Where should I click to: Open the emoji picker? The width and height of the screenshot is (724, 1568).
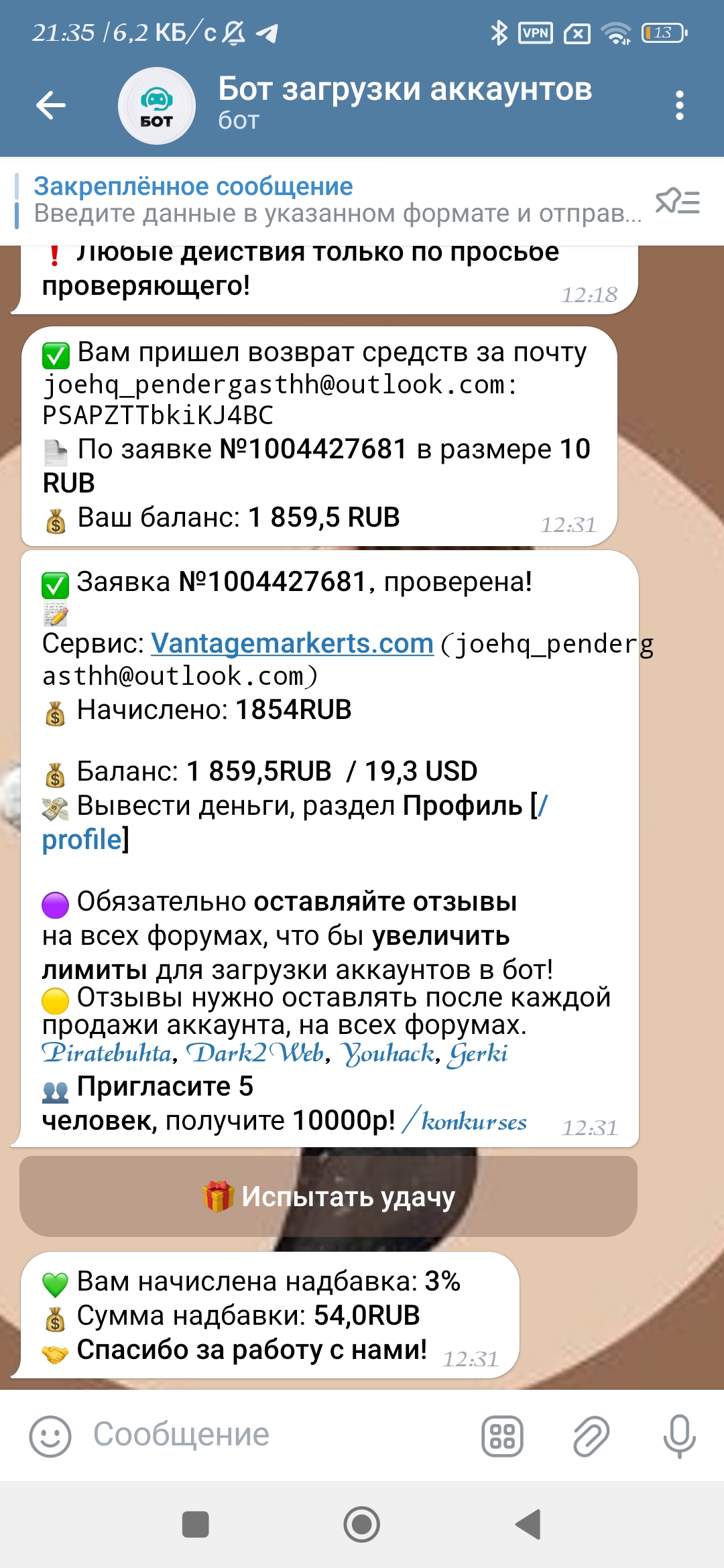(x=50, y=1436)
